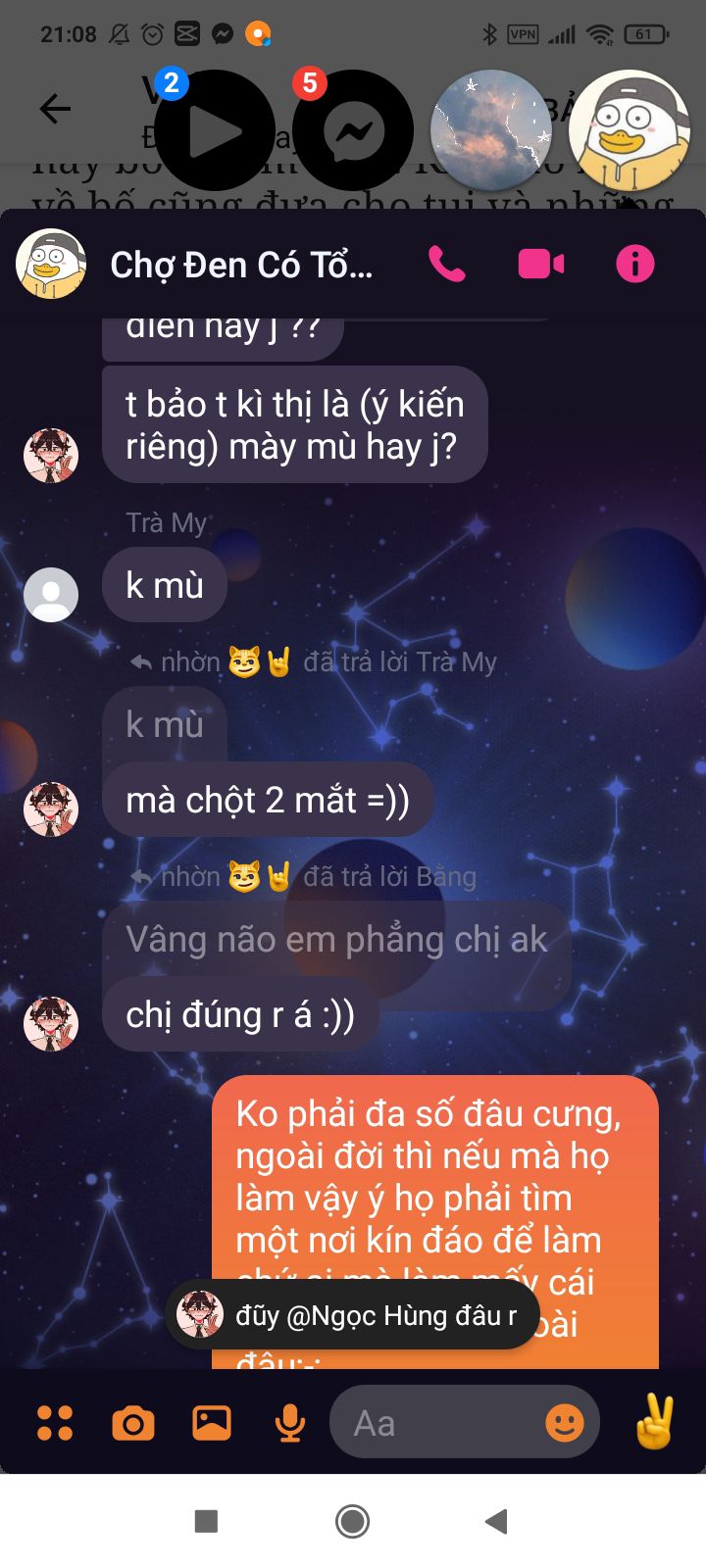
Task: Record a voice message with the microphone
Action: click(289, 1423)
